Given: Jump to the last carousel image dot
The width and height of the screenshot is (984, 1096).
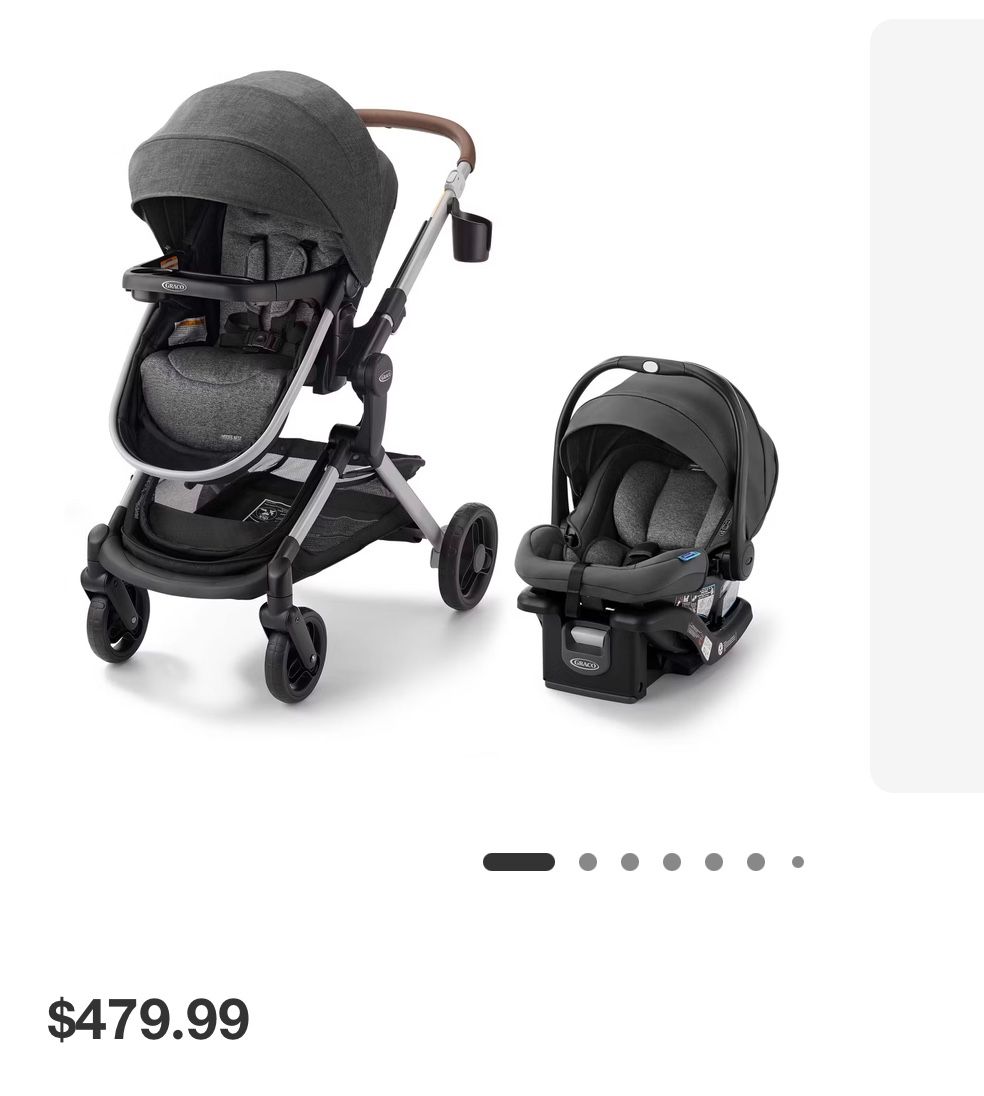Looking at the screenshot, I should (797, 860).
